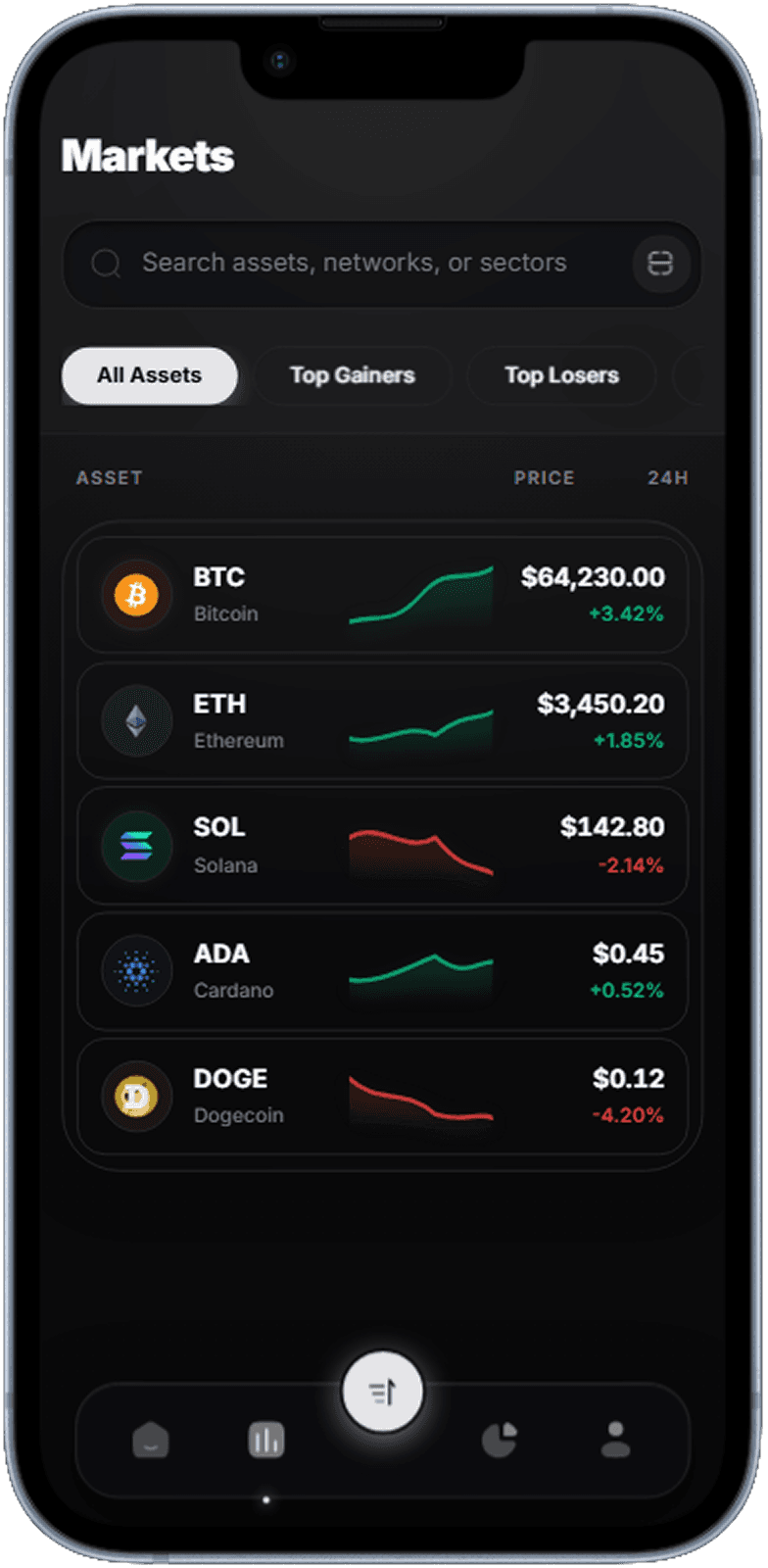Enable the Top Losers filter

click(561, 375)
